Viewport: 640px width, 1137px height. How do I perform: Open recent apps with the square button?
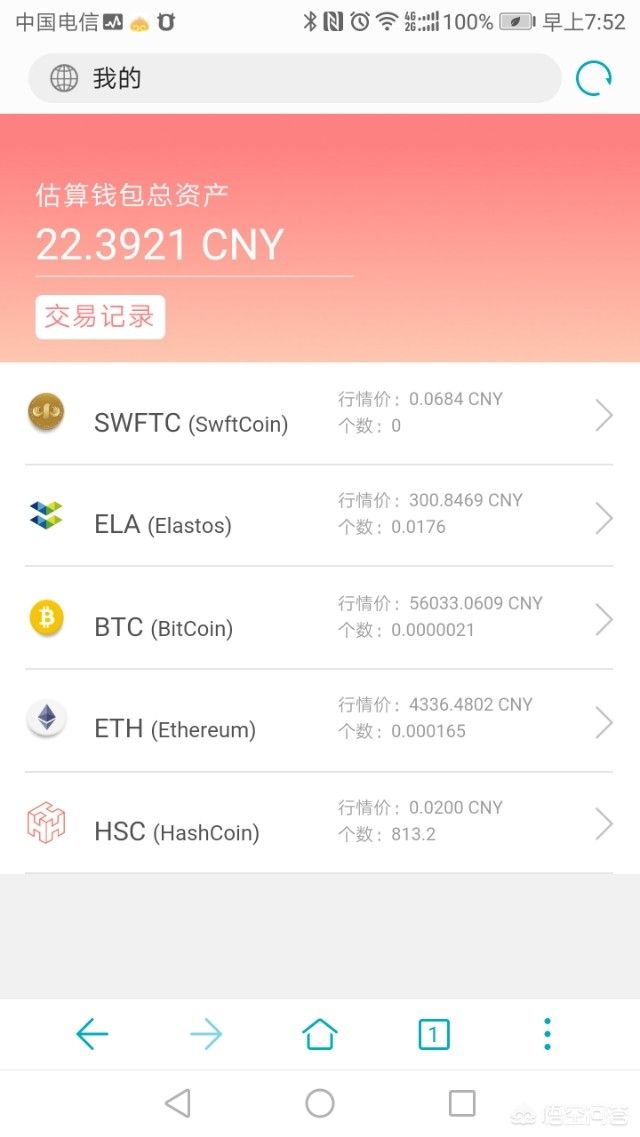[462, 1103]
